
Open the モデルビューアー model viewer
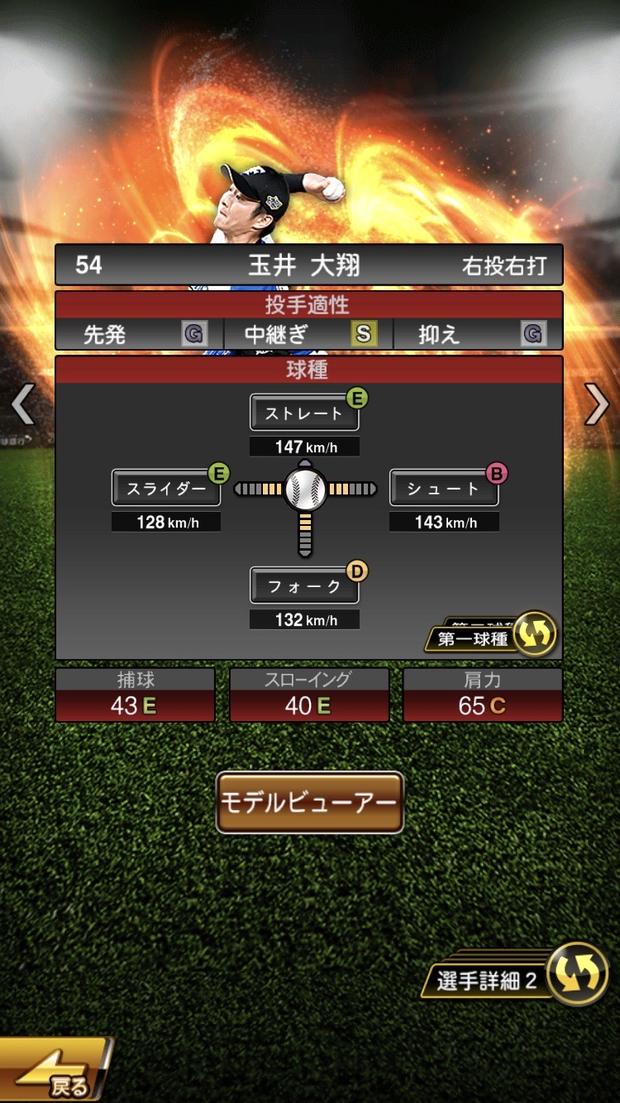310,802
